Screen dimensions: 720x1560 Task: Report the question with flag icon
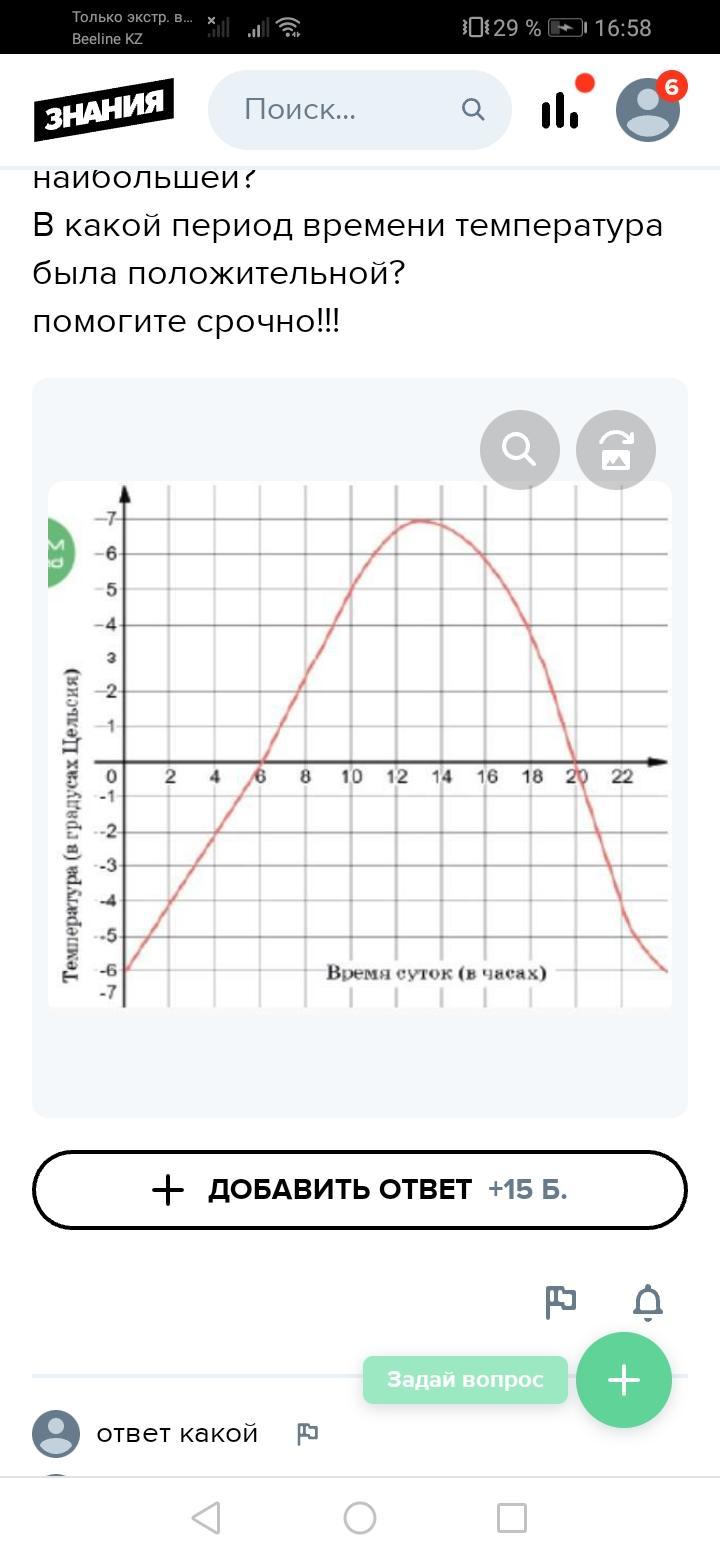[x=560, y=1302]
